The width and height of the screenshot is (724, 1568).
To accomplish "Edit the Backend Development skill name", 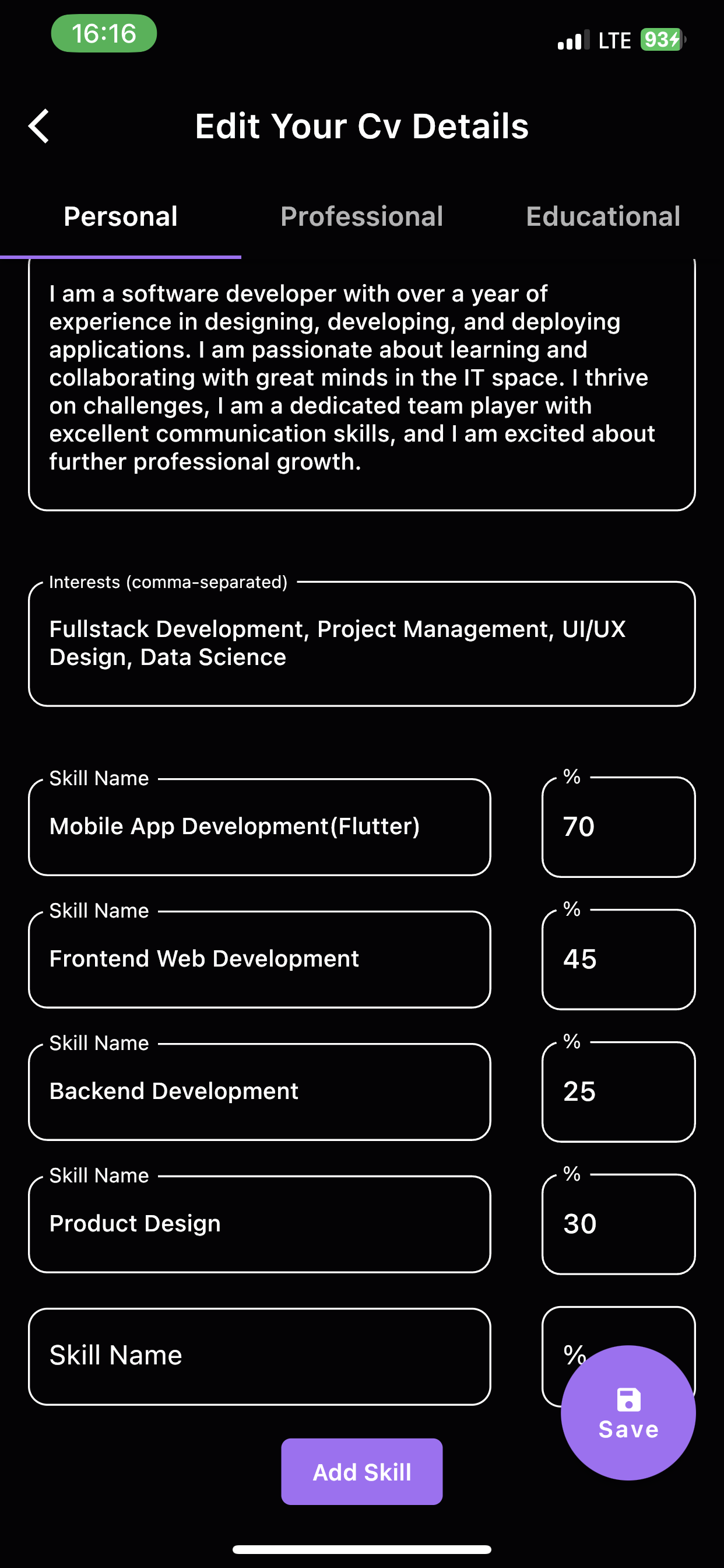I will (x=259, y=1091).
